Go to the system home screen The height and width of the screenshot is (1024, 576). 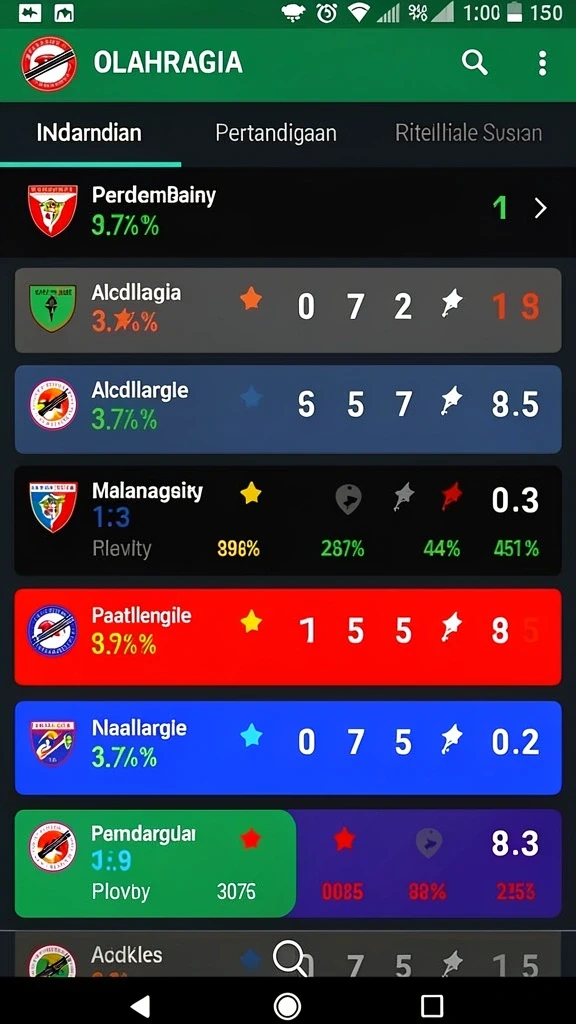[288, 1006]
